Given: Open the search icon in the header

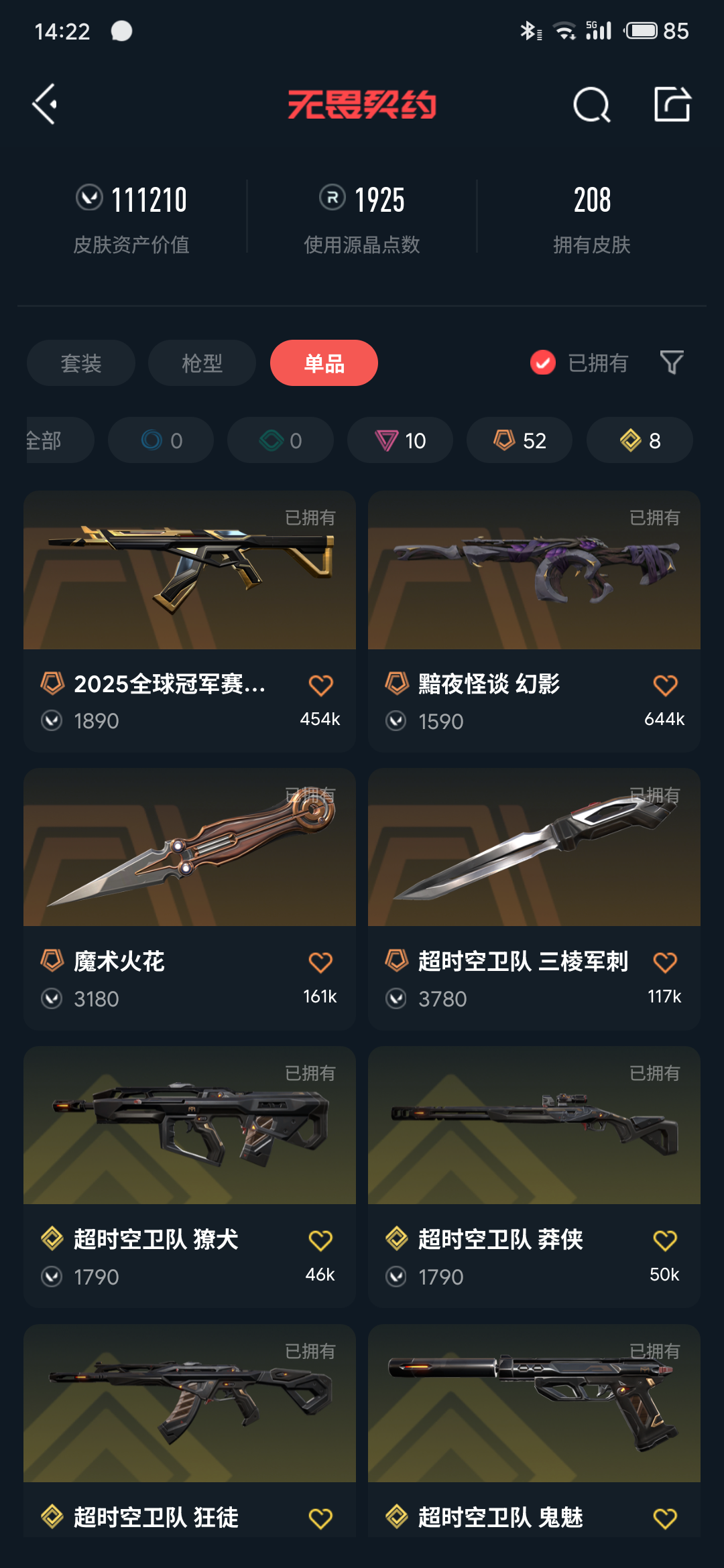Looking at the screenshot, I should tap(591, 105).
